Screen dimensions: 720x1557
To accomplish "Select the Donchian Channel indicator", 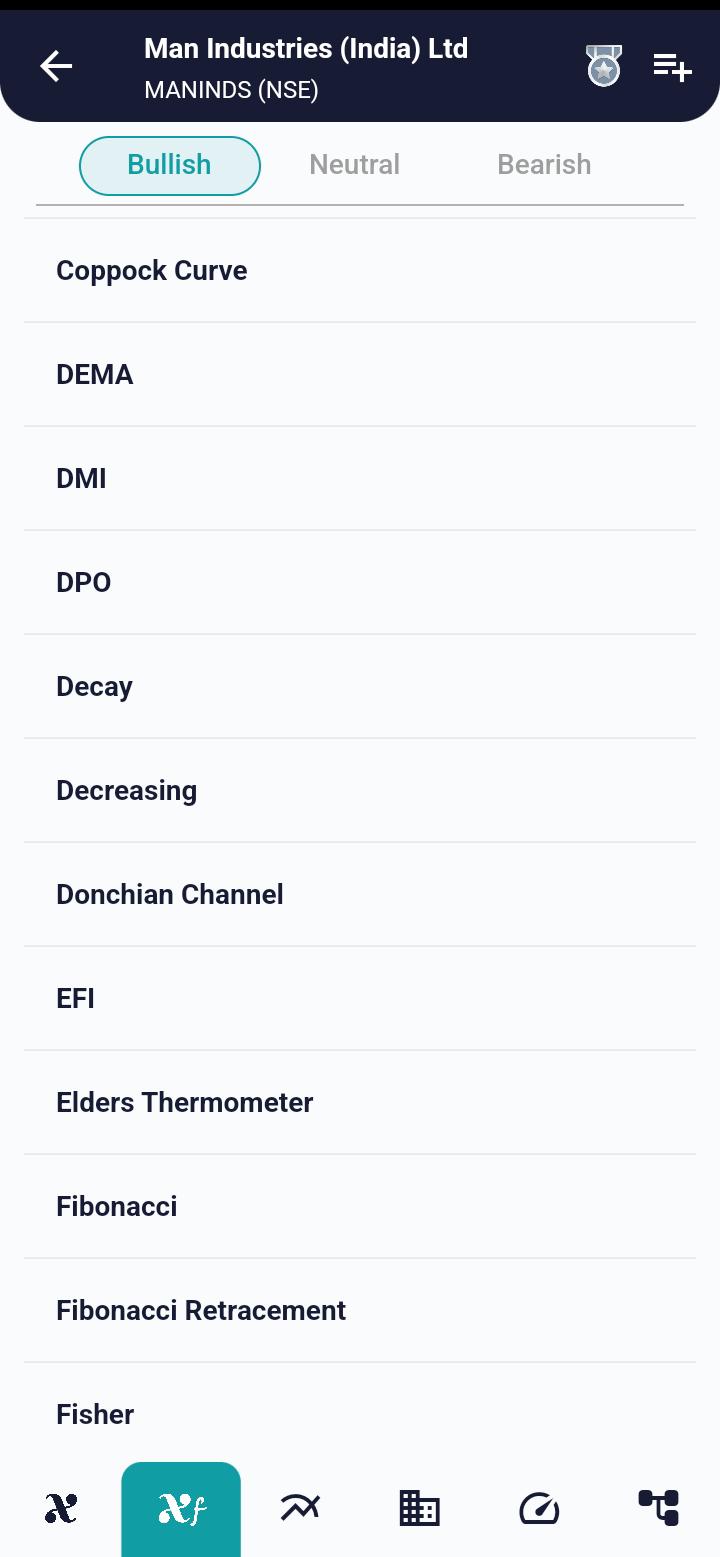I will 360,895.
